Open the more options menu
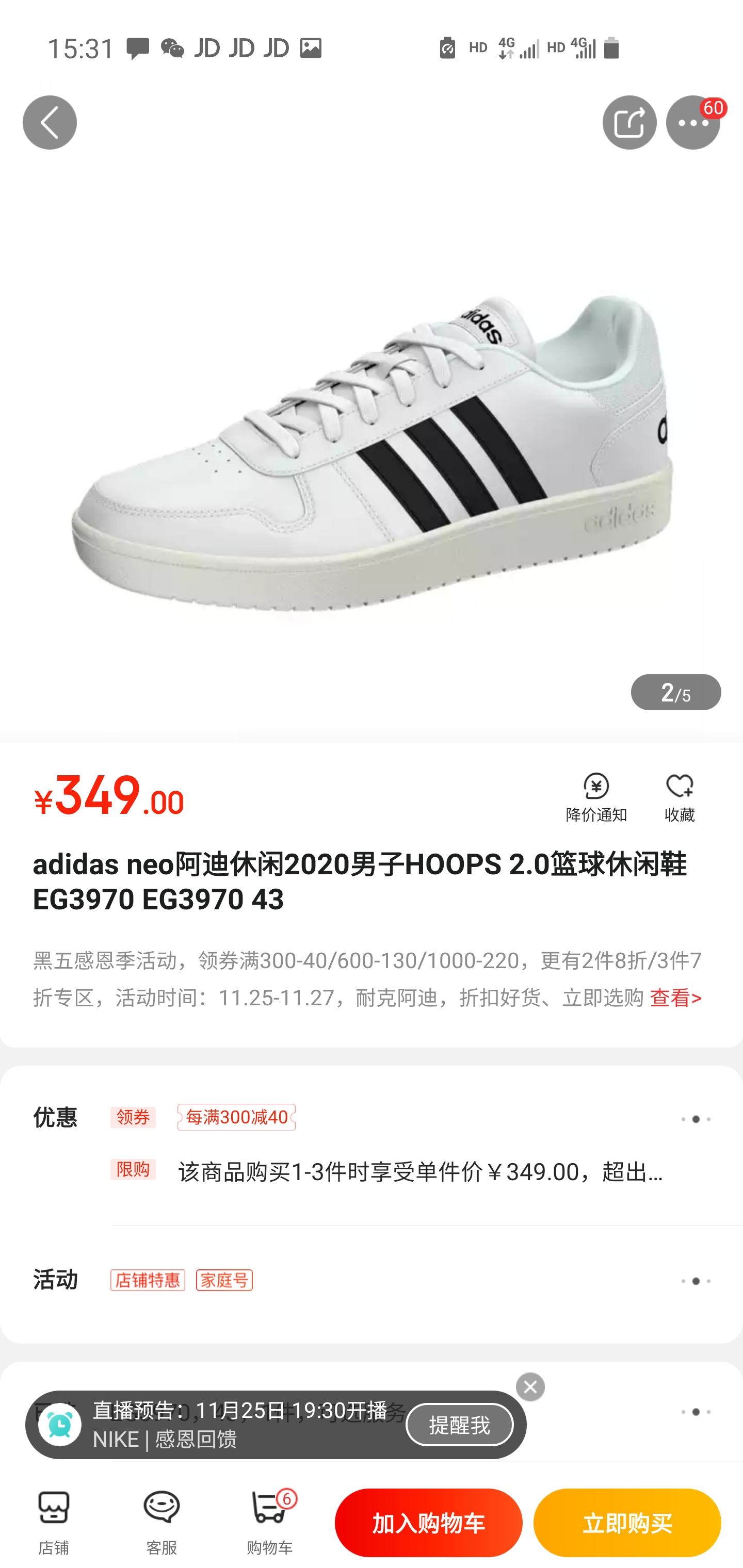 692,122
